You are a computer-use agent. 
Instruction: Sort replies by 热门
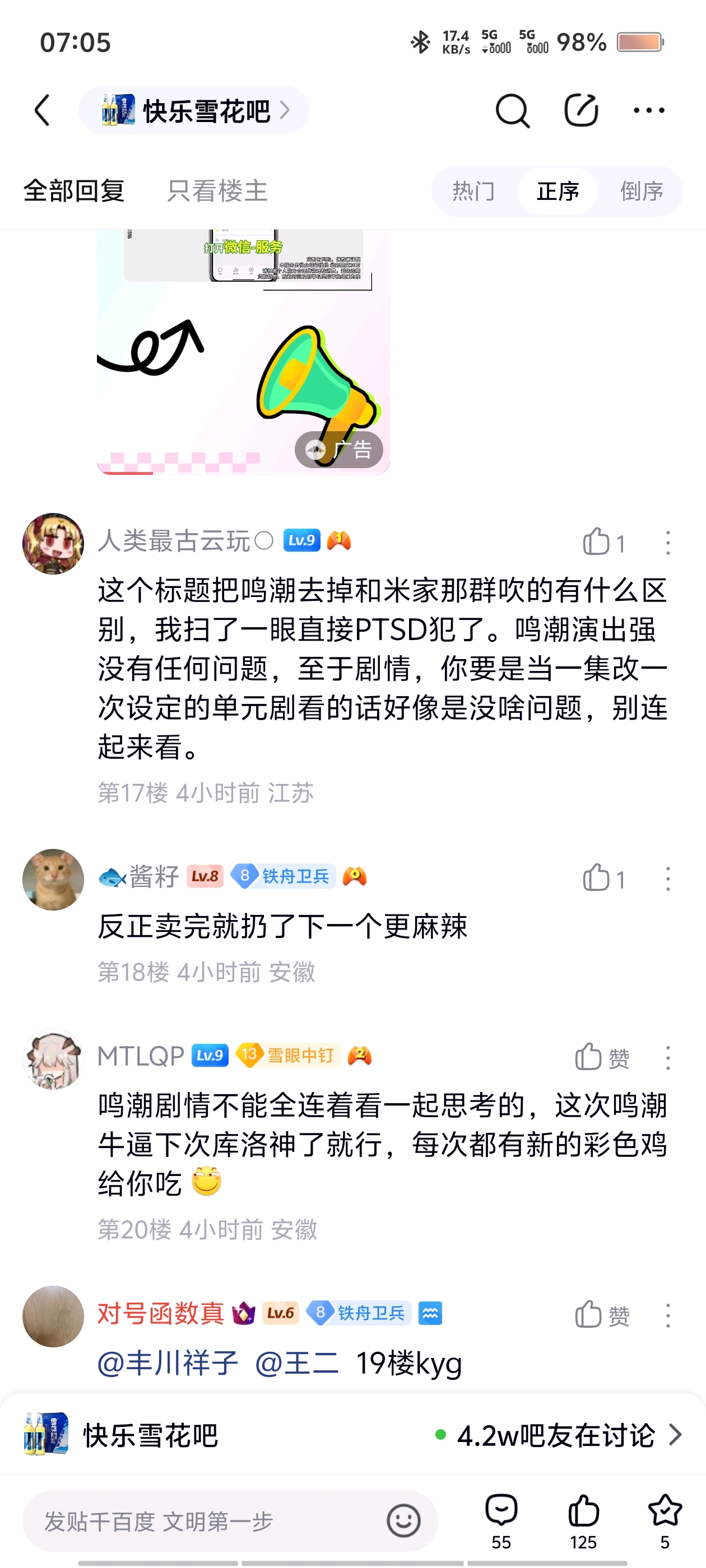click(473, 191)
